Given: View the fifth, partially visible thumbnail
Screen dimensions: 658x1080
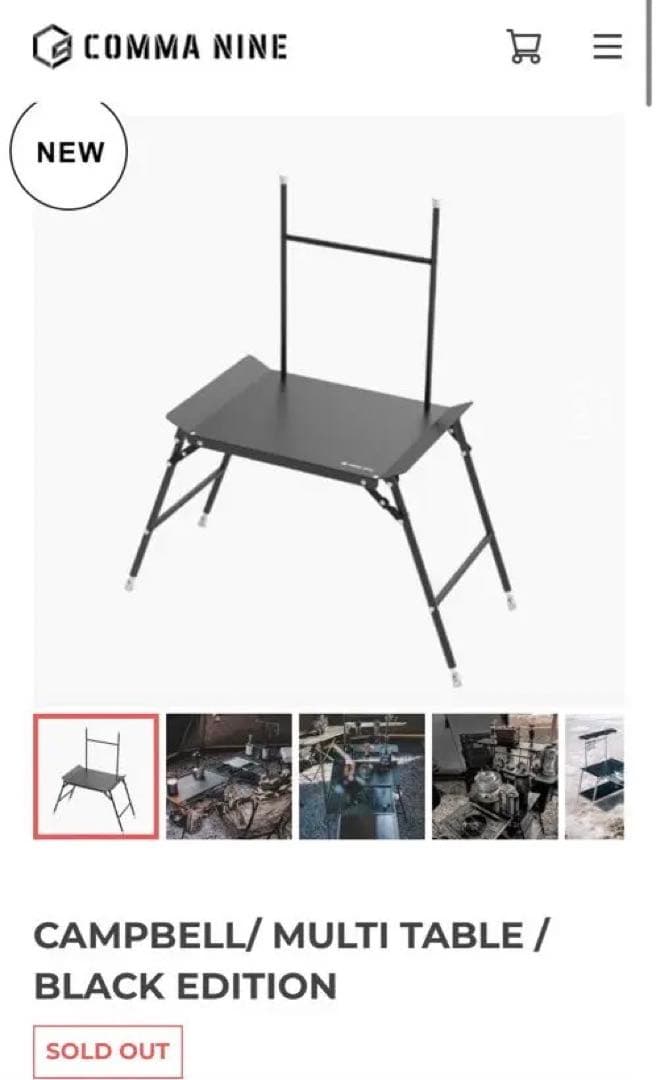Looking at the screenshot, I should click(x=595, y=776).
